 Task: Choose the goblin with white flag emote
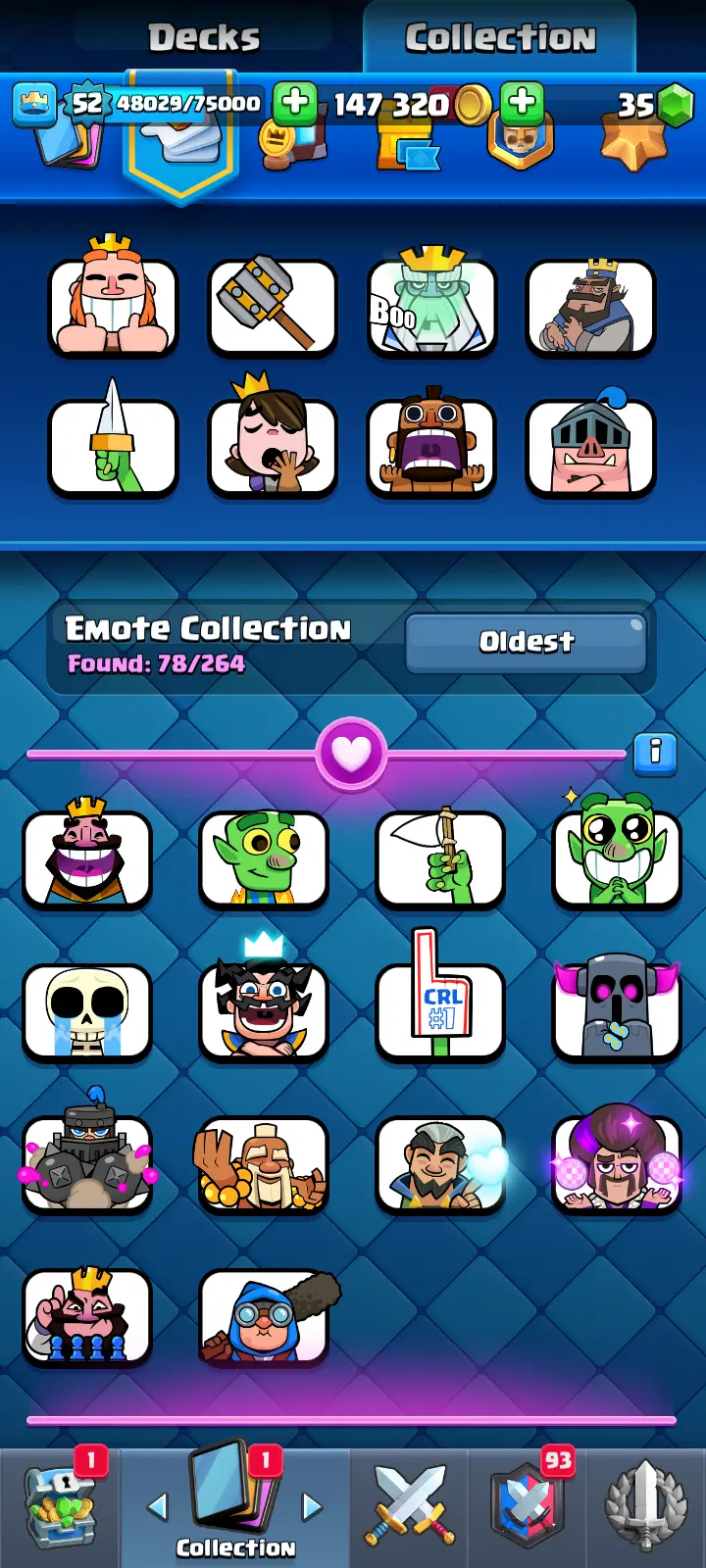tap(440, 858)
